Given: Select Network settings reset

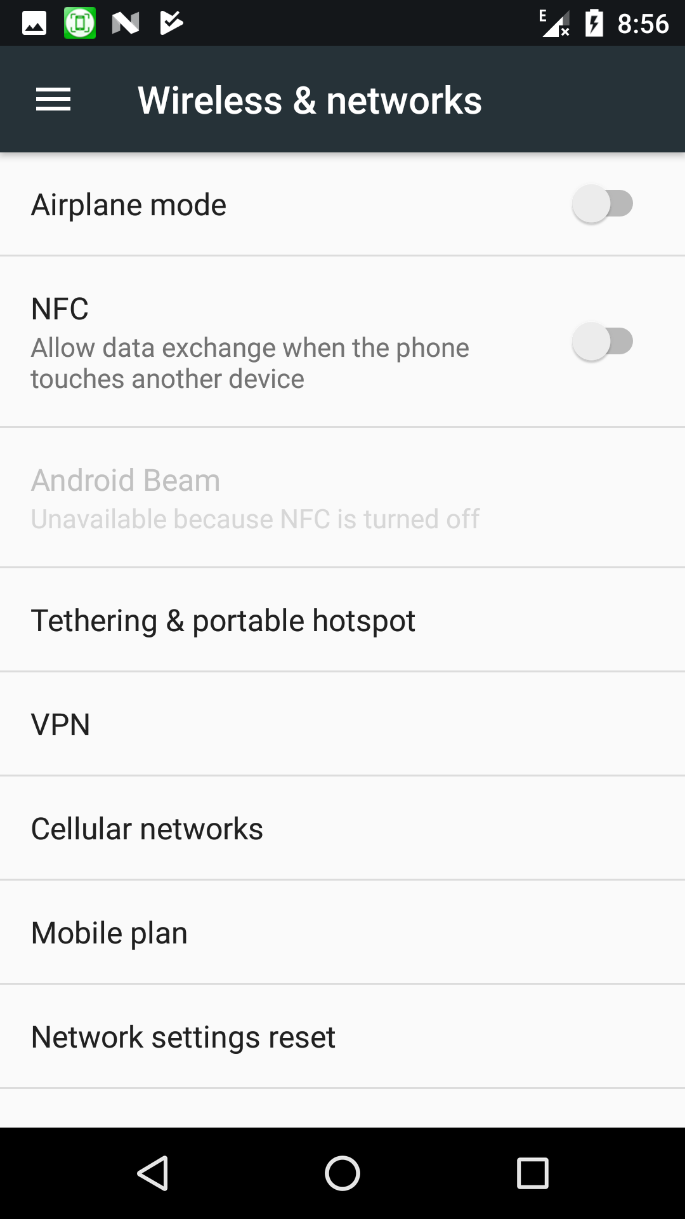Looking at the screenshot, I should pyautogui.click(x=184, y=1037).
